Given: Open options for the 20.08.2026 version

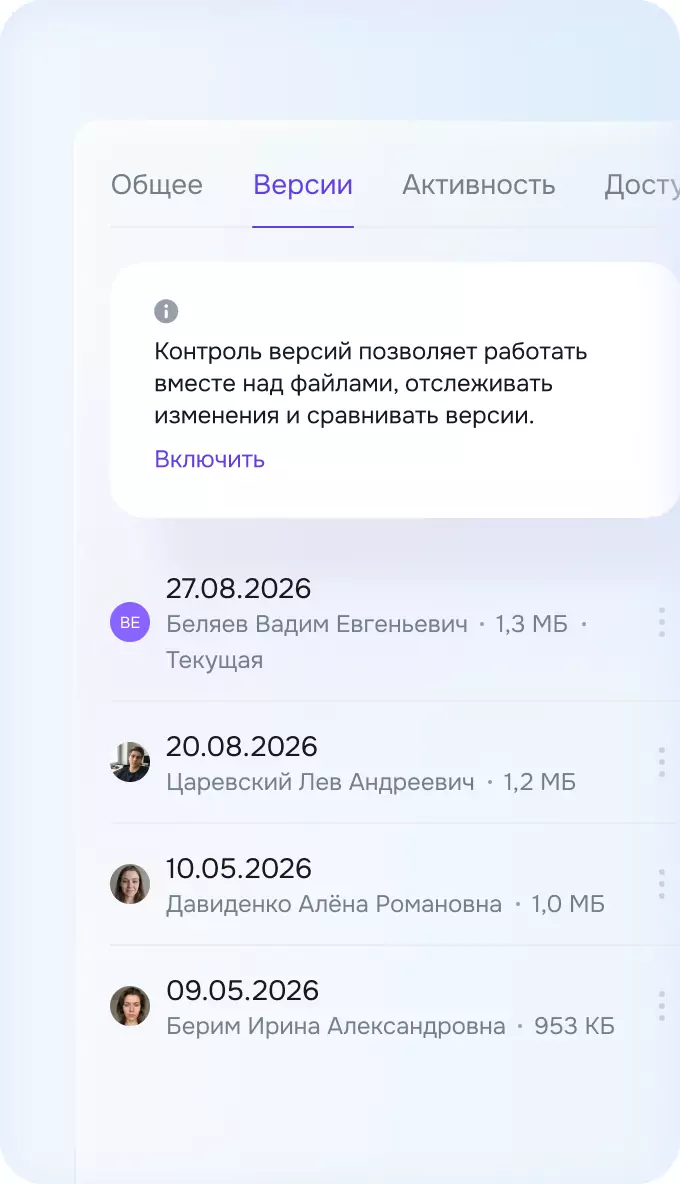Looking at the screenshot, I should (661, 762).
